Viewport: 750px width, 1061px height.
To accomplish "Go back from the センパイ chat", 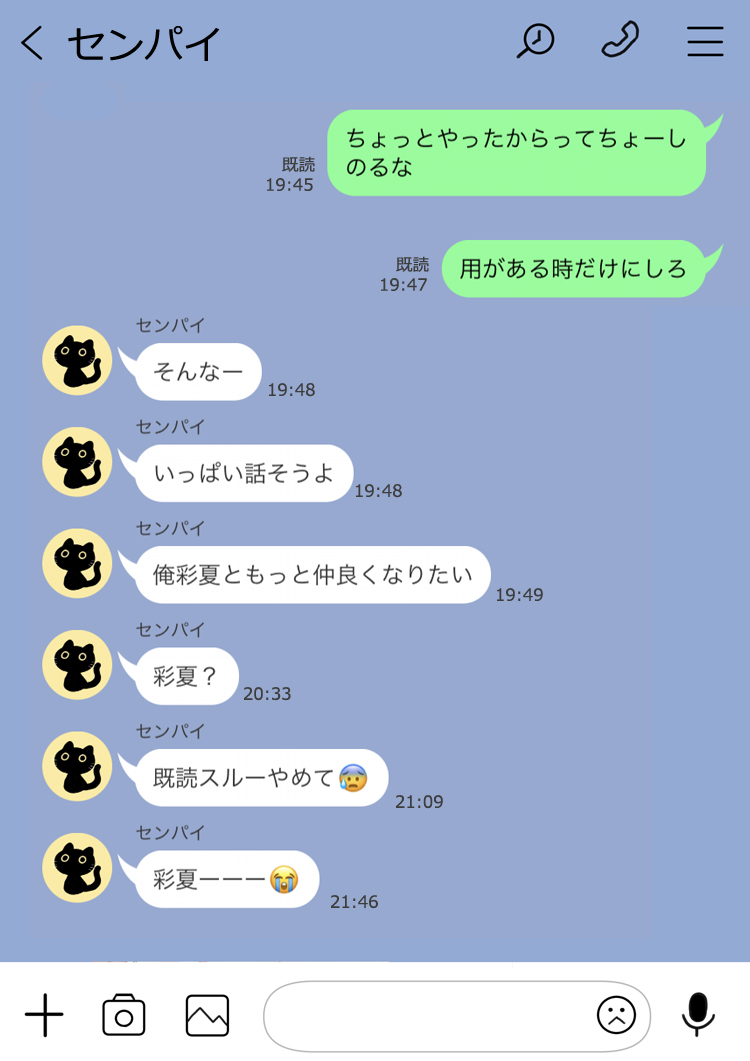I will (33, 43).
